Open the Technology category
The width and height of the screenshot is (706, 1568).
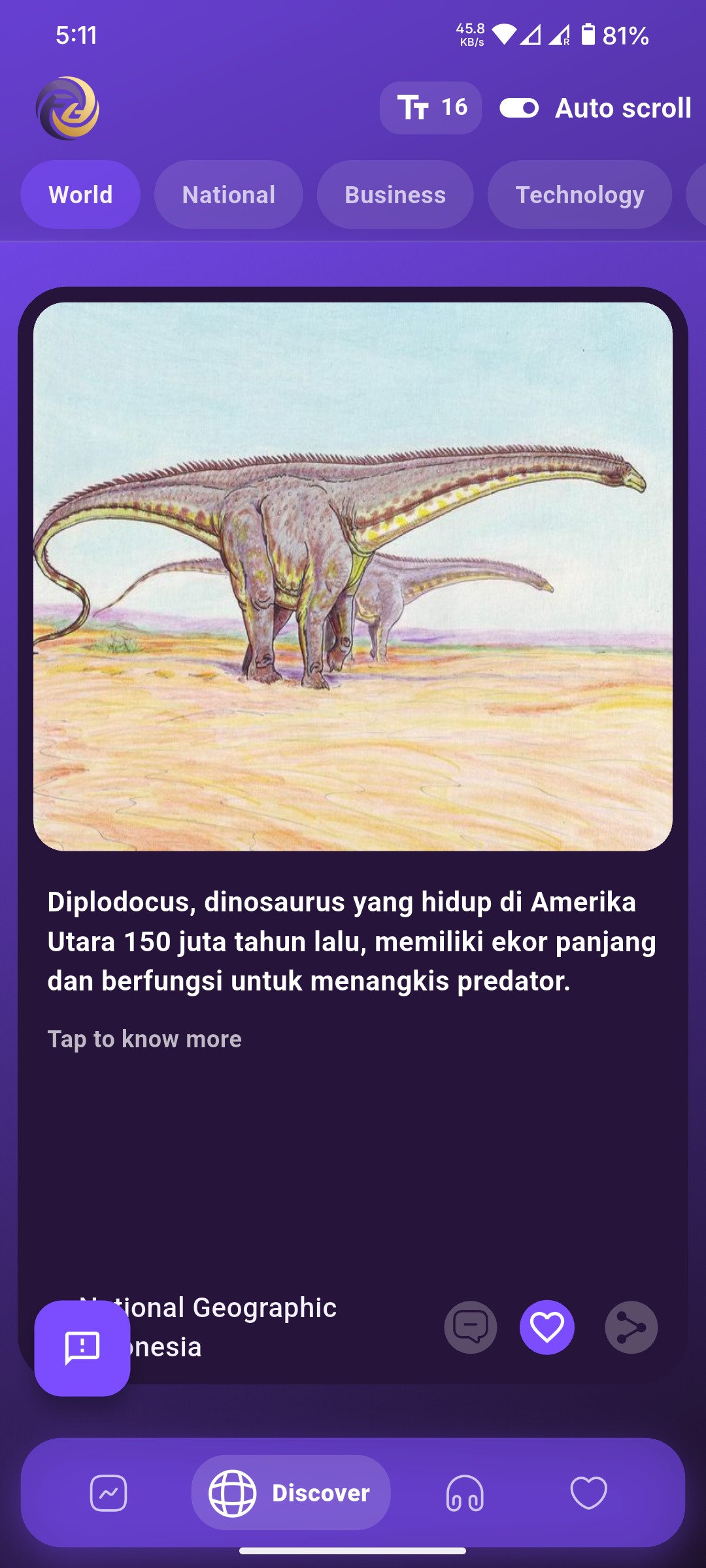(579, 195)
